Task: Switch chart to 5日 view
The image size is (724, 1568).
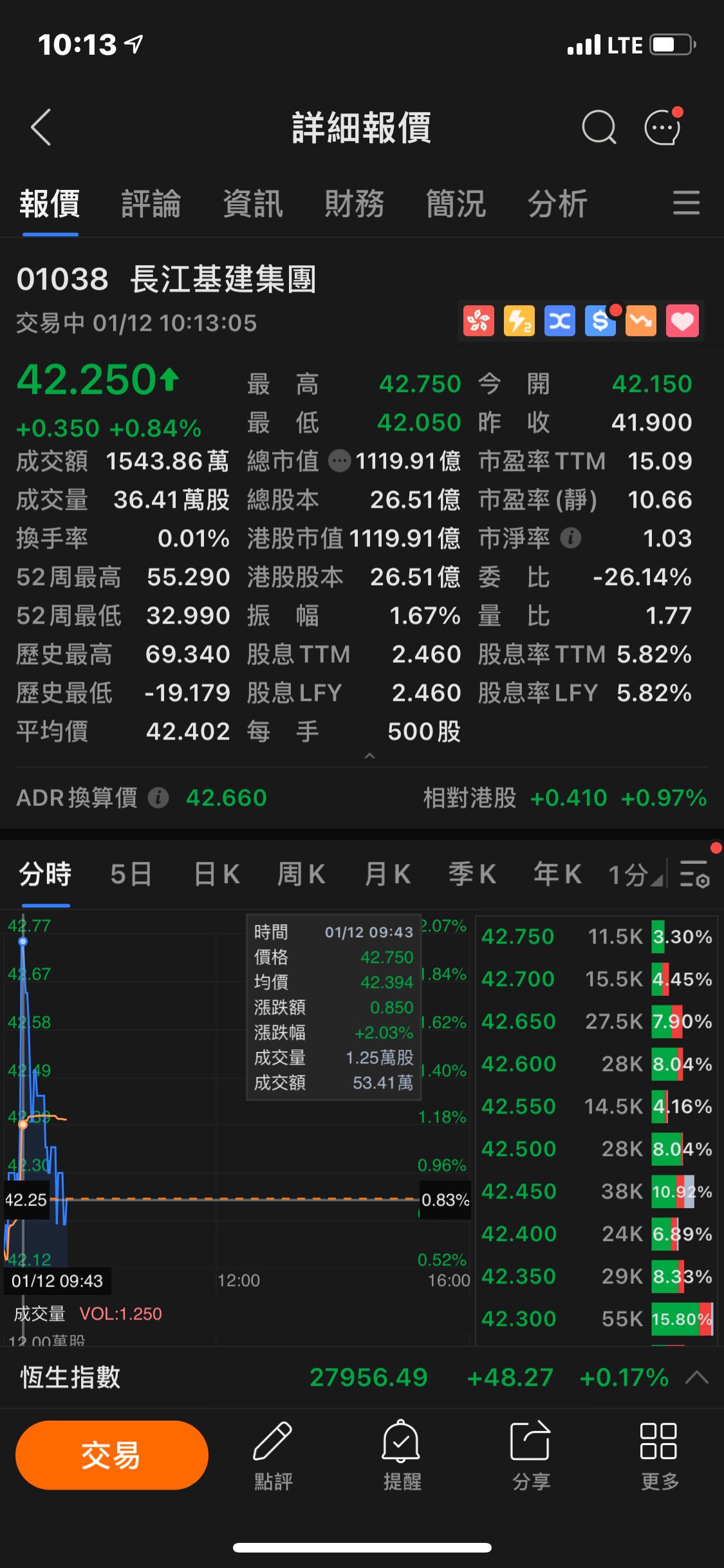Action: coord(131,875)
